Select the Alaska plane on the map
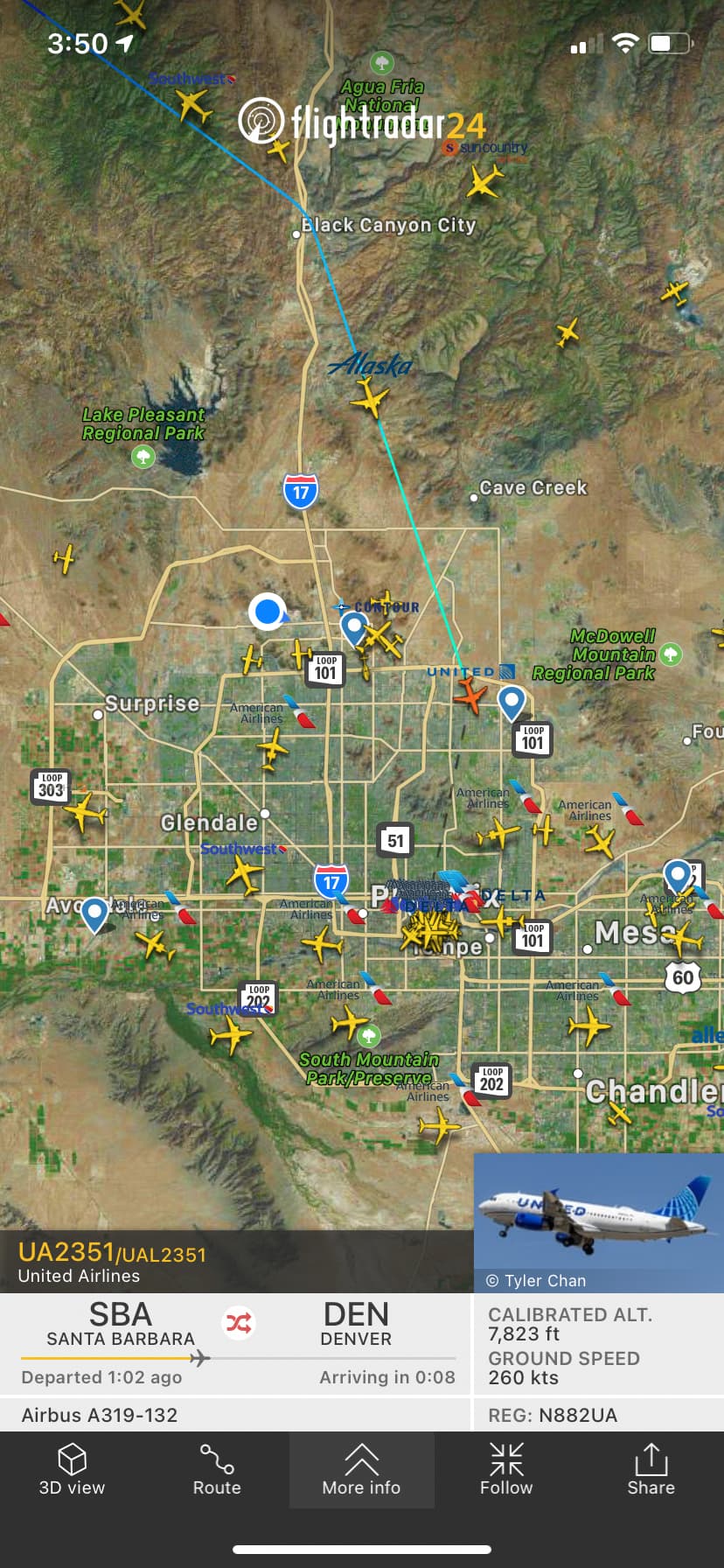 point(370,398)
